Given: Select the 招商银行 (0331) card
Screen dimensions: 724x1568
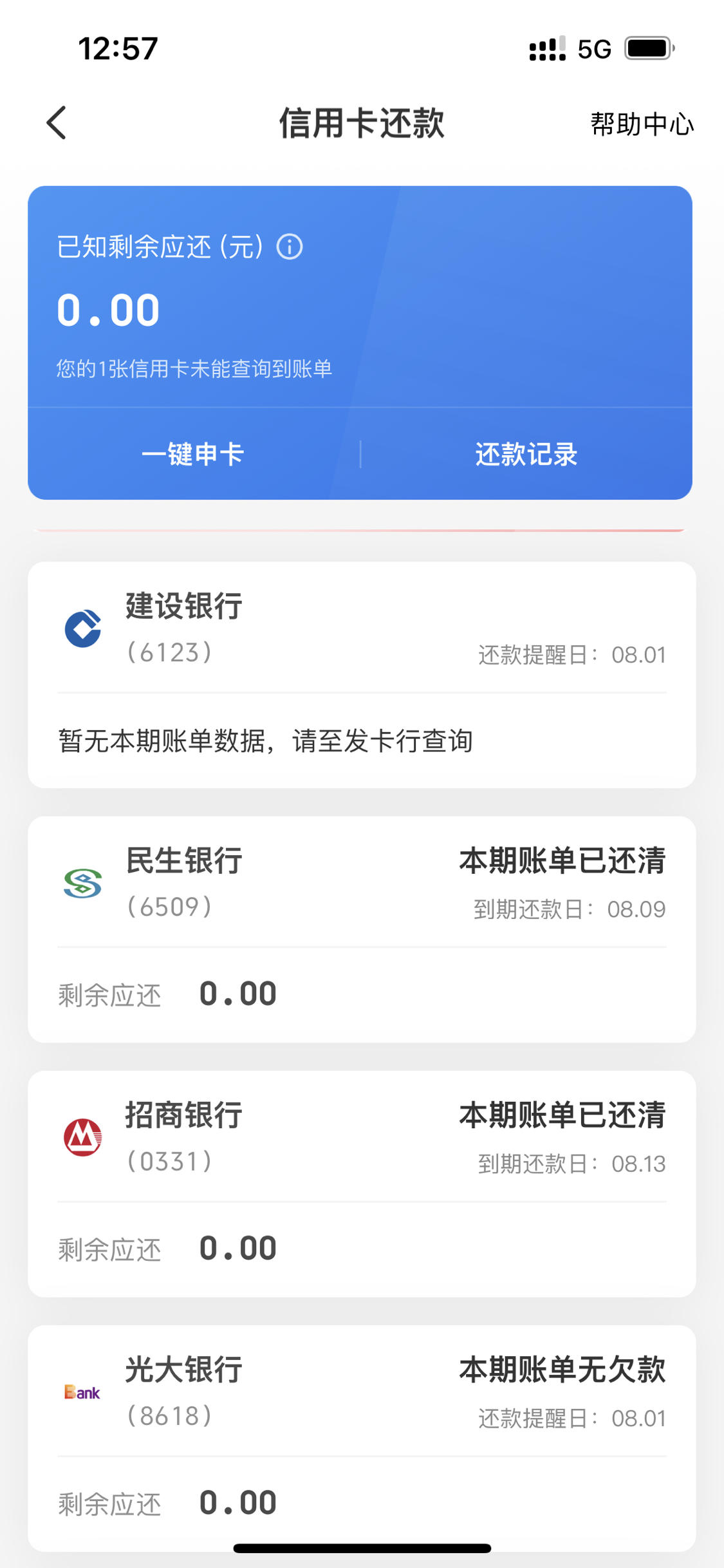Looking at the screenshot, I should coord(362,1184).
